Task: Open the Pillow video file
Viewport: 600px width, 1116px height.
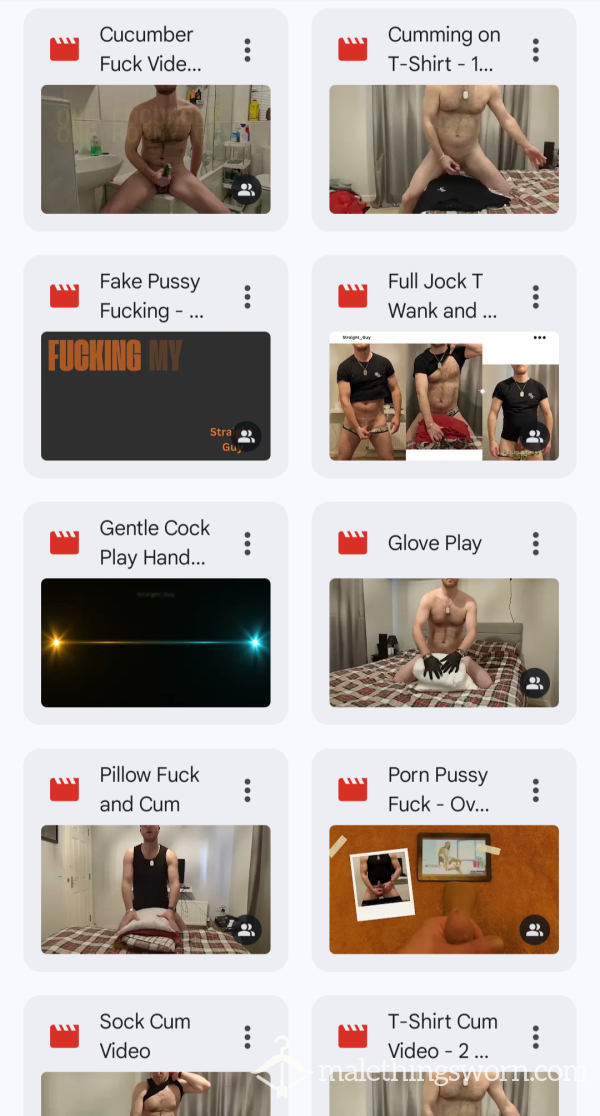Action: 156,860
